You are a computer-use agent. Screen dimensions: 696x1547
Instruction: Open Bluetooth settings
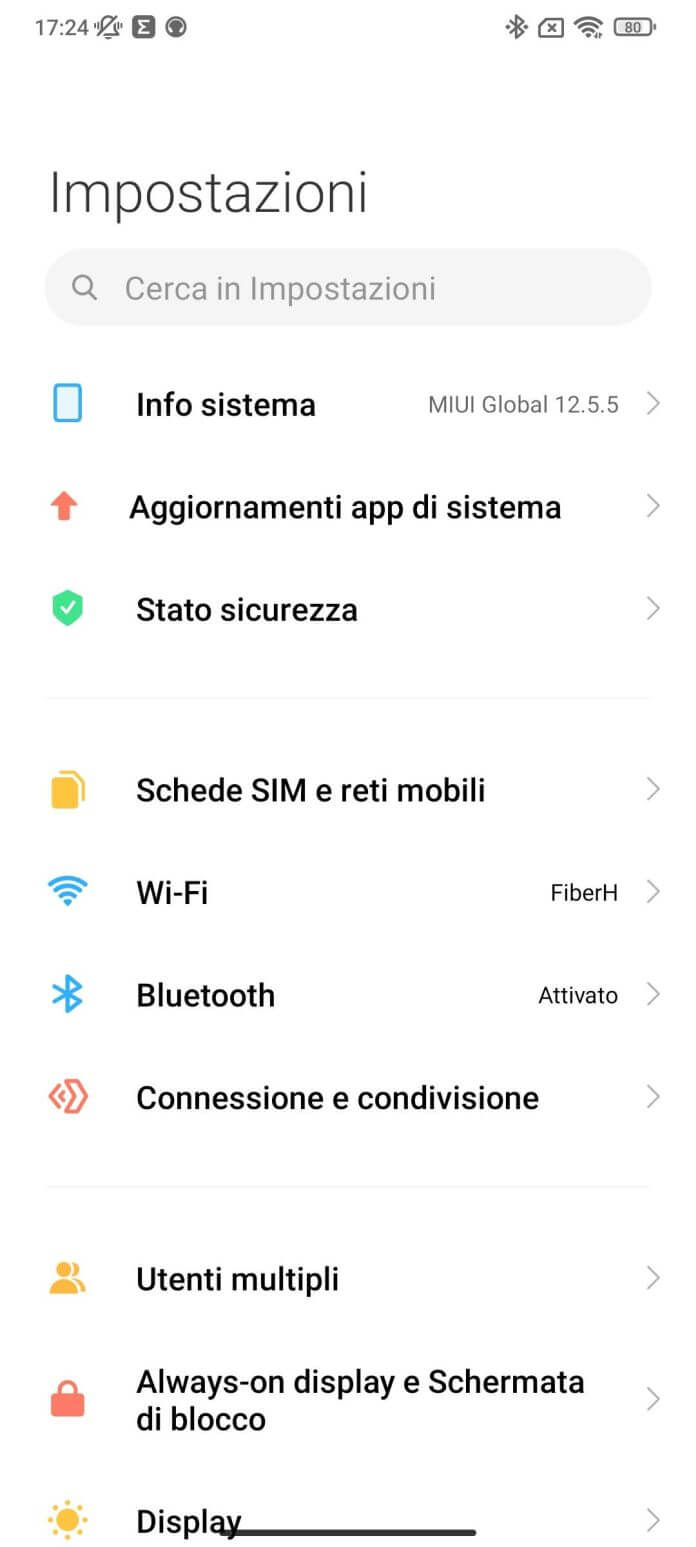click(348, 995)
